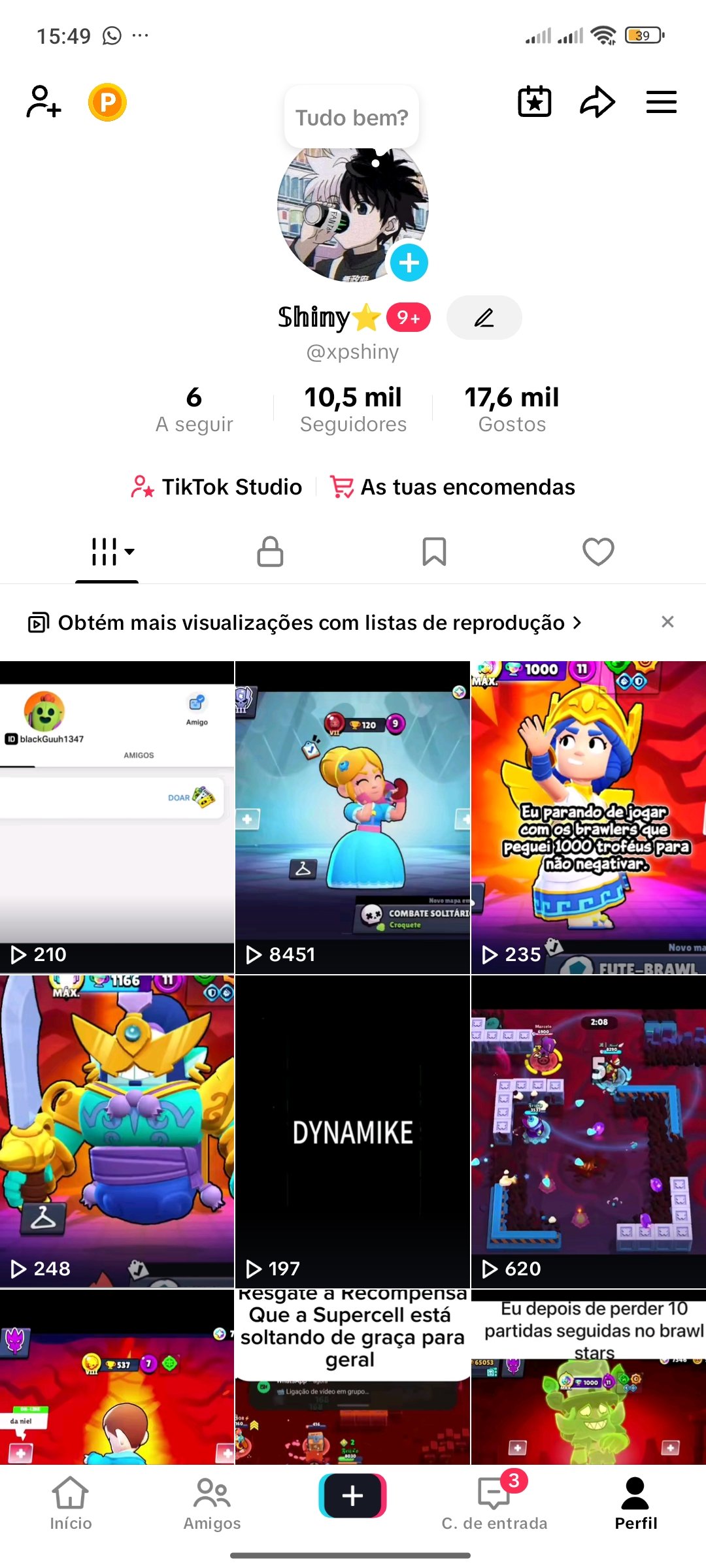Screen dimensions: 706x1568
Task: Open the calendar star events icon
Action: tap(534, 102)
